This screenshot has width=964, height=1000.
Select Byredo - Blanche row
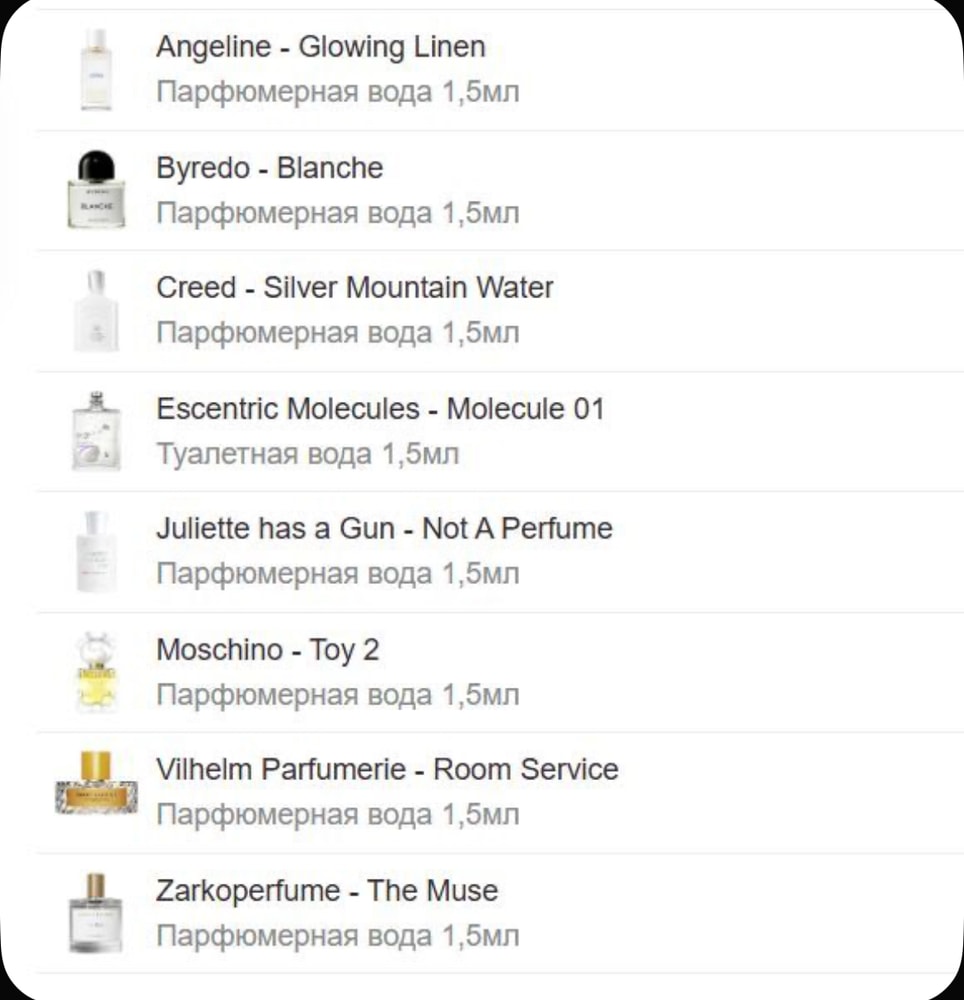tap(270, 168)
